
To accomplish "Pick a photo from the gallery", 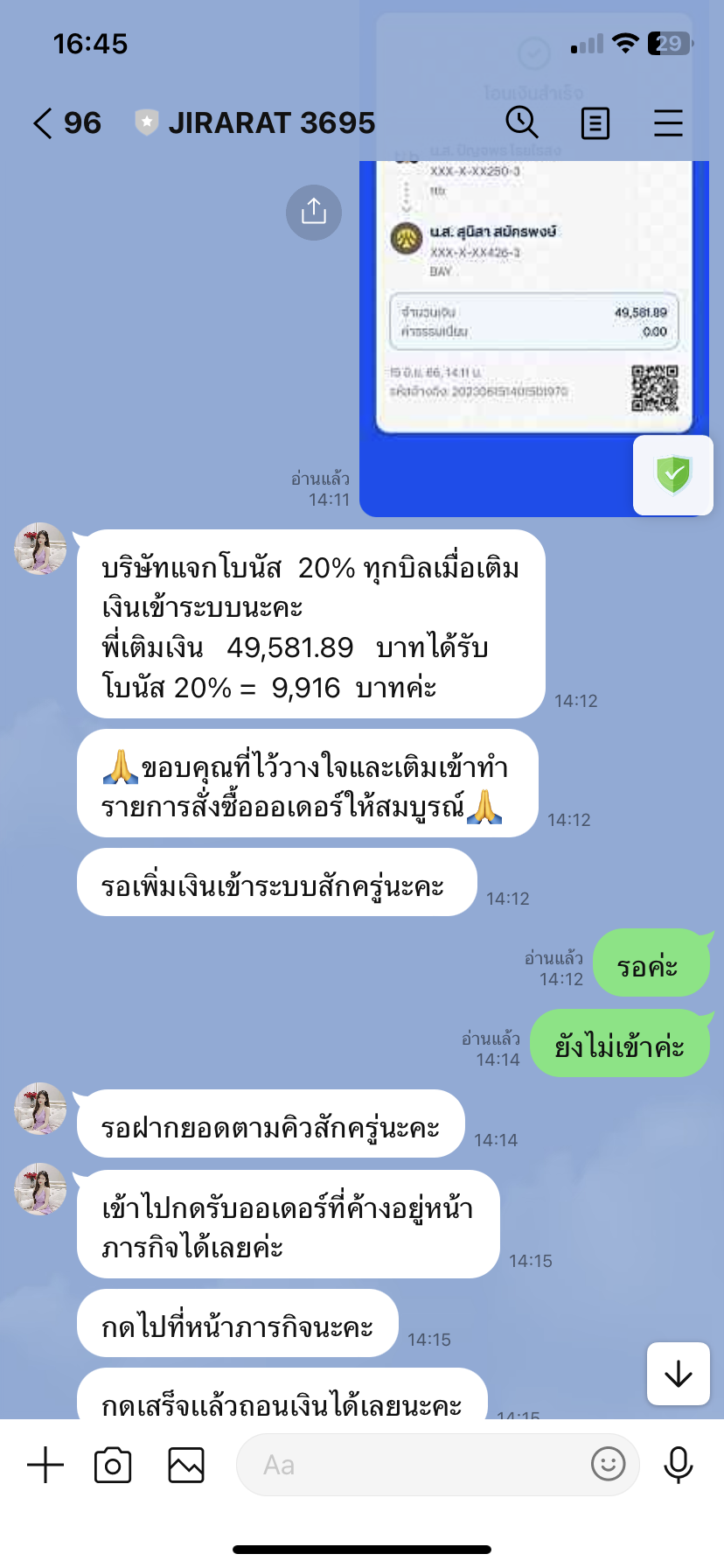I will (186, 1465).
